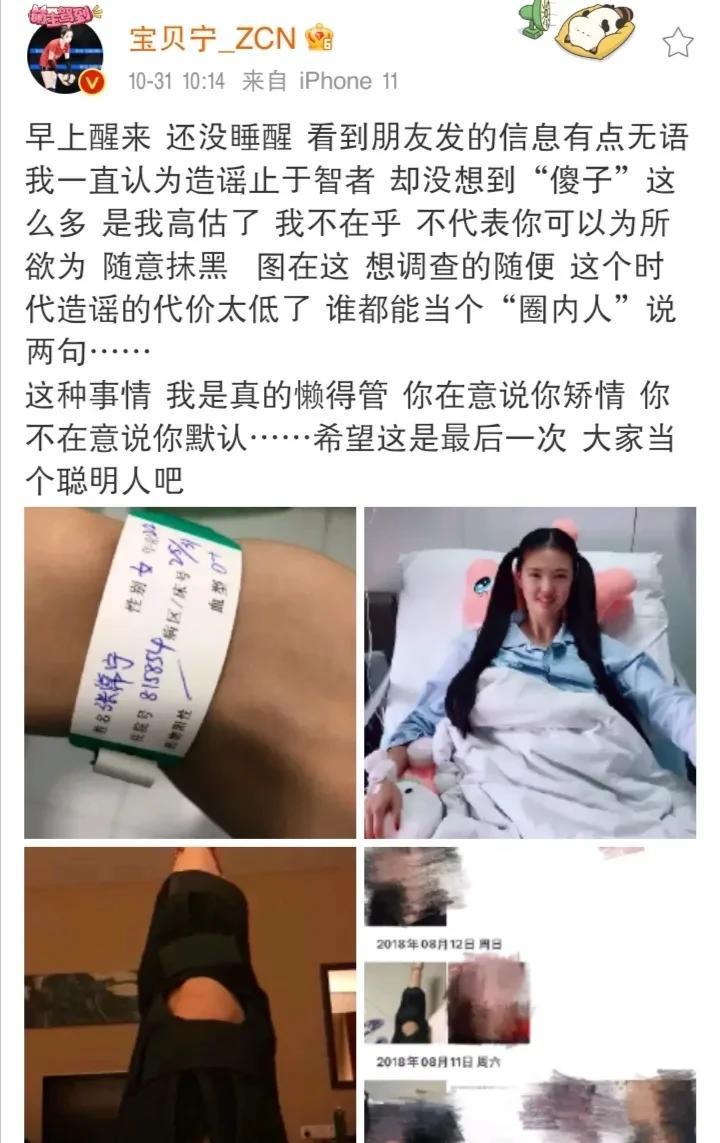Image resolution: width=720 pixels, height=1143 pixels.
Task: Open the black leg brace photo
Action: point(190,995)
